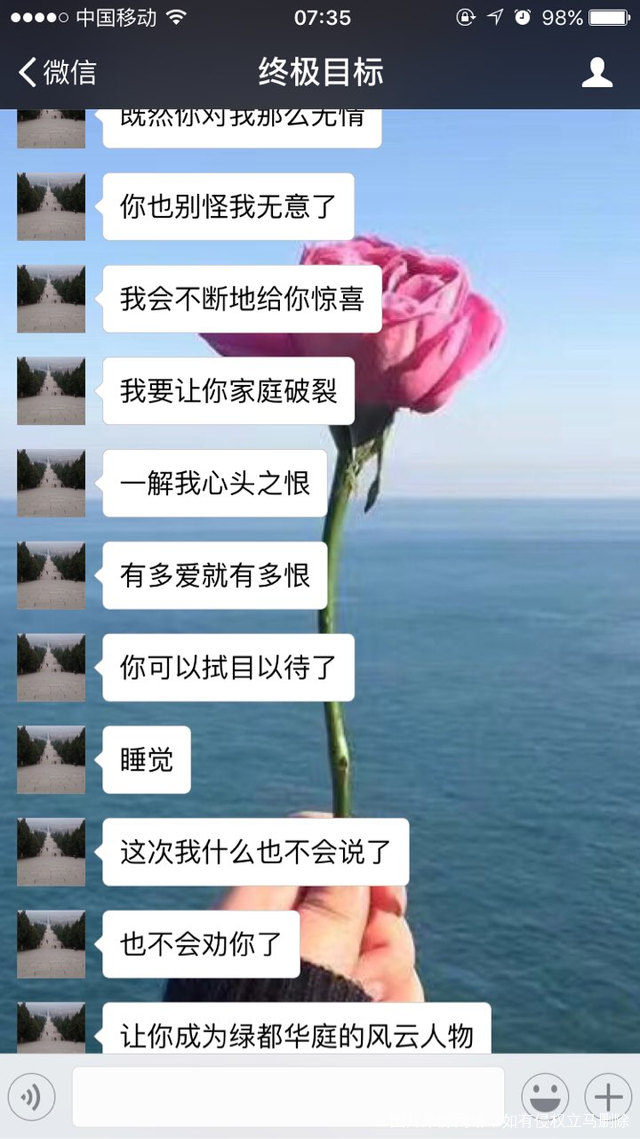The height and width of the screenshot is (1139, 640).
Task: Open the emoji sticker panel
Action: pyautogui.click(x=545, y=1097)
